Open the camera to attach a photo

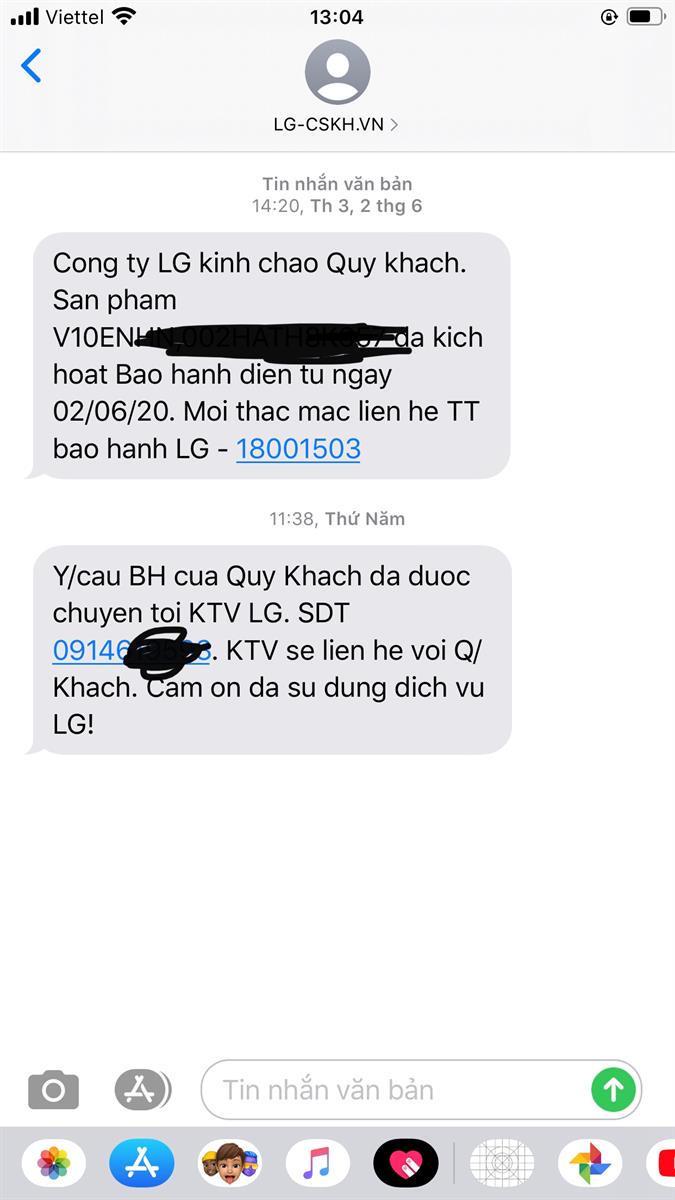[x=53, y=1089]
